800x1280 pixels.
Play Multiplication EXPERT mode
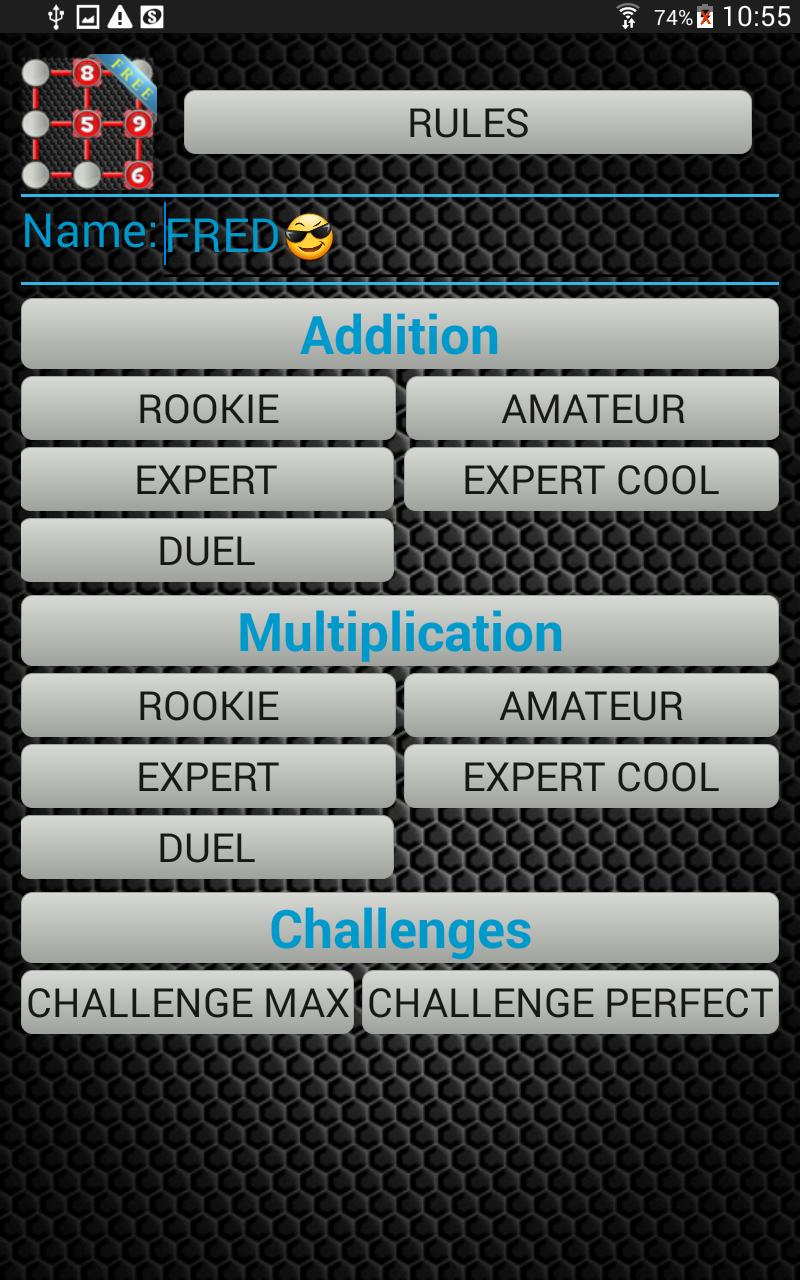coord(207,776)
